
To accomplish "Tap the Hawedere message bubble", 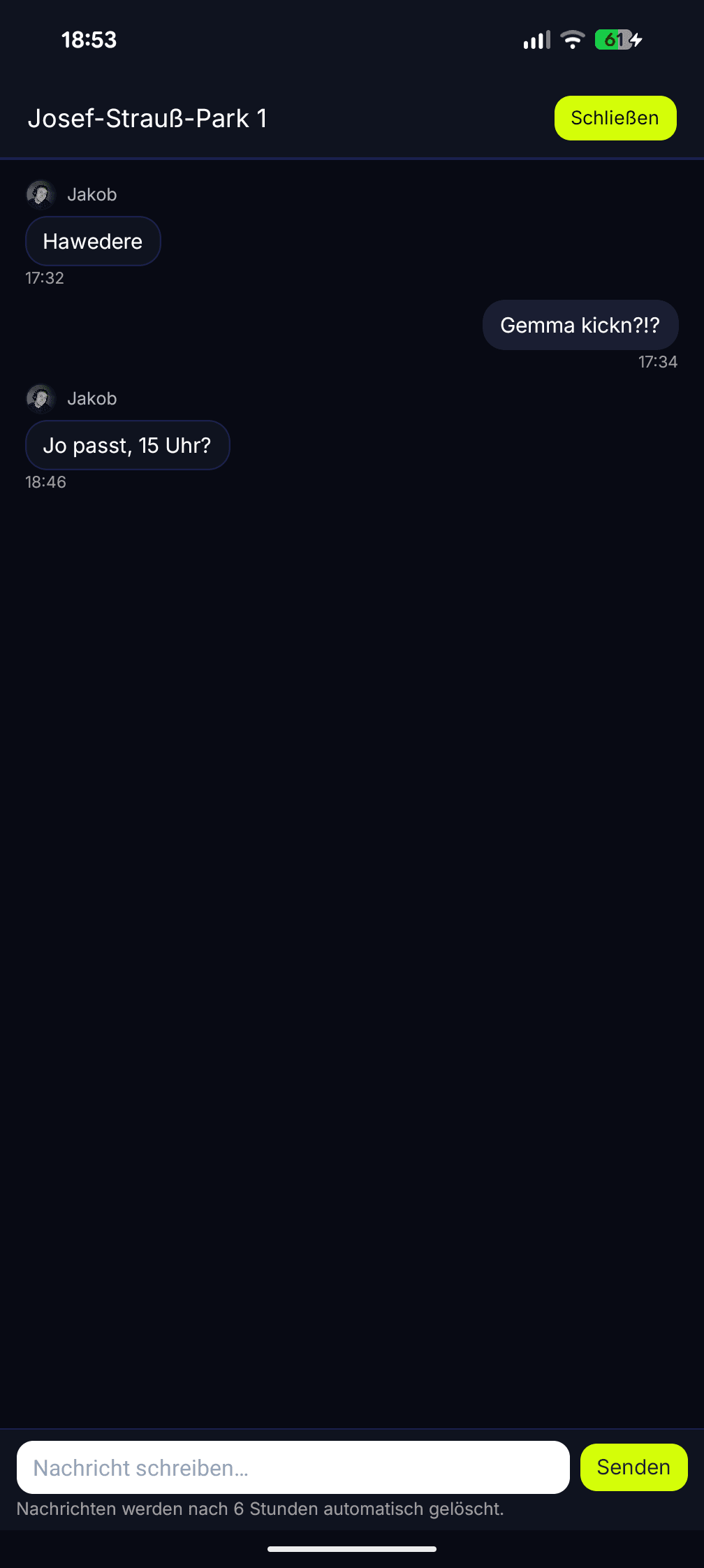I will (93, 241).
